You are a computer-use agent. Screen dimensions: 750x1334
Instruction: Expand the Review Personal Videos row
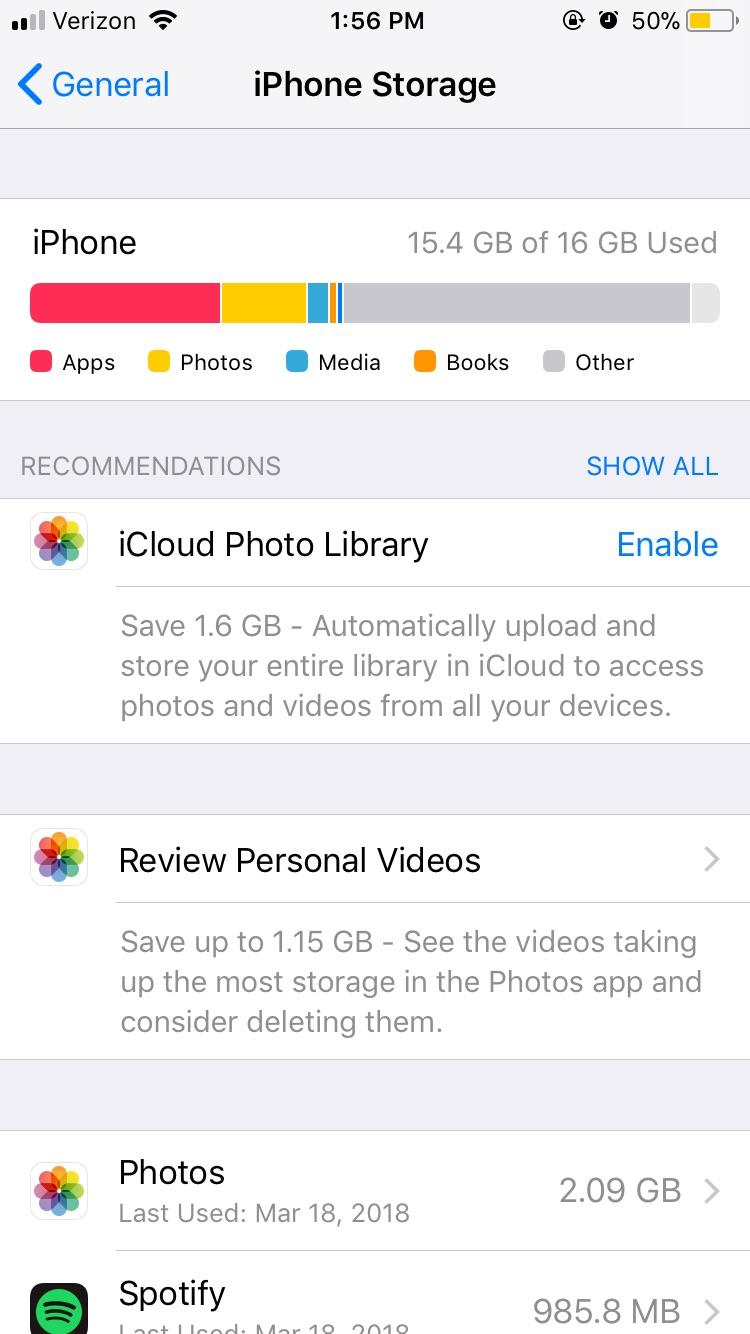tap(710, 858)
